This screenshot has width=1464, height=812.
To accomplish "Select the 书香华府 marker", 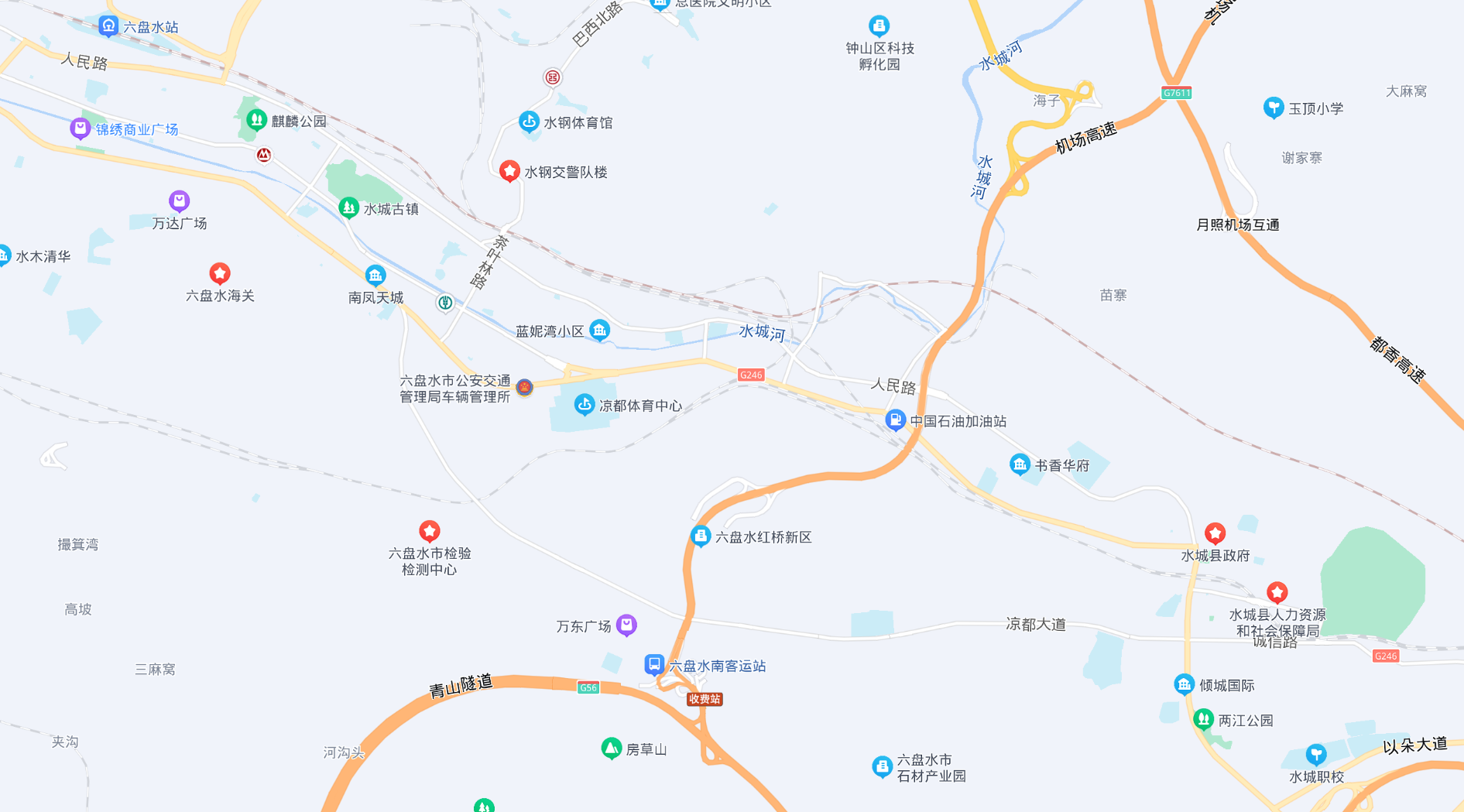I will pyautogui.click(x=1020, y=464).
